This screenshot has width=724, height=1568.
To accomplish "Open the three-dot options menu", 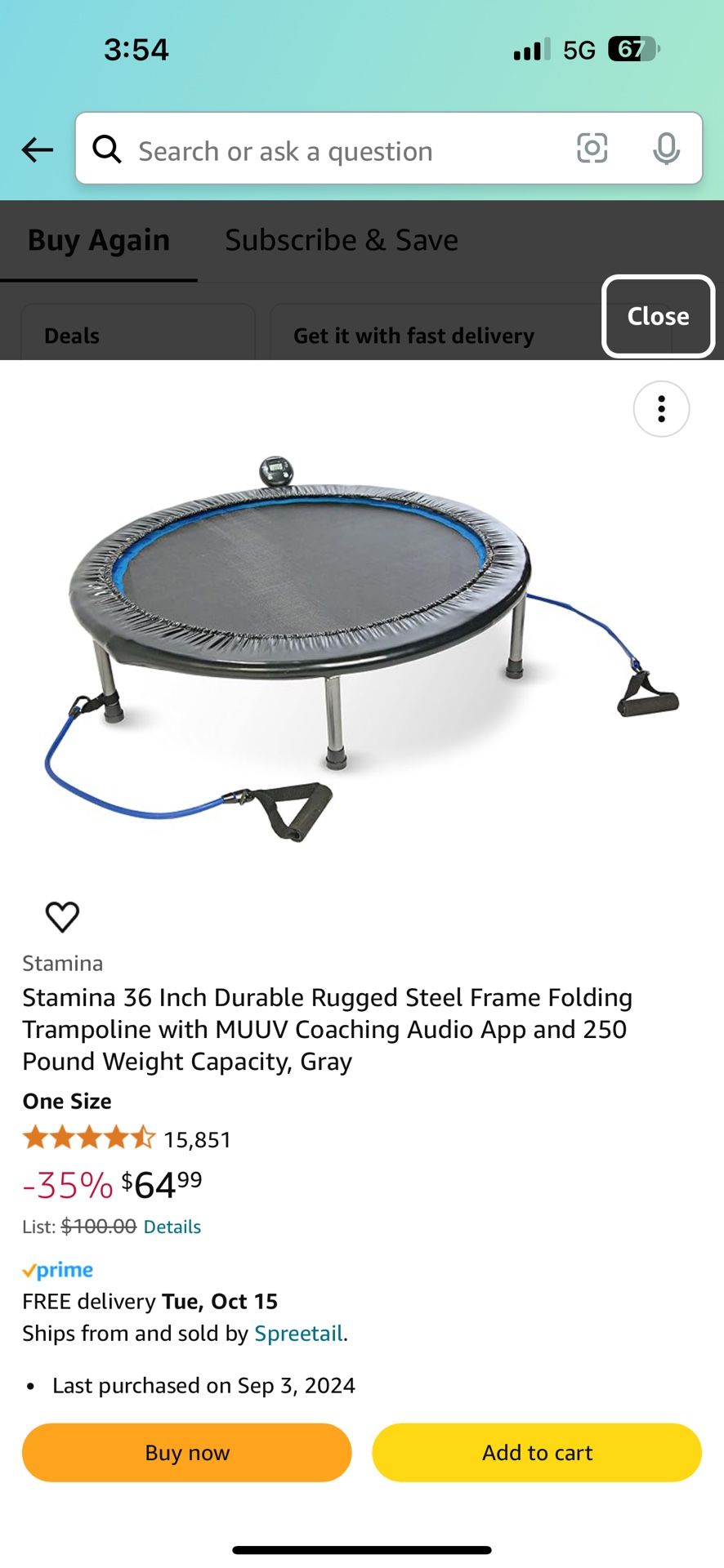I will (661, 408).
